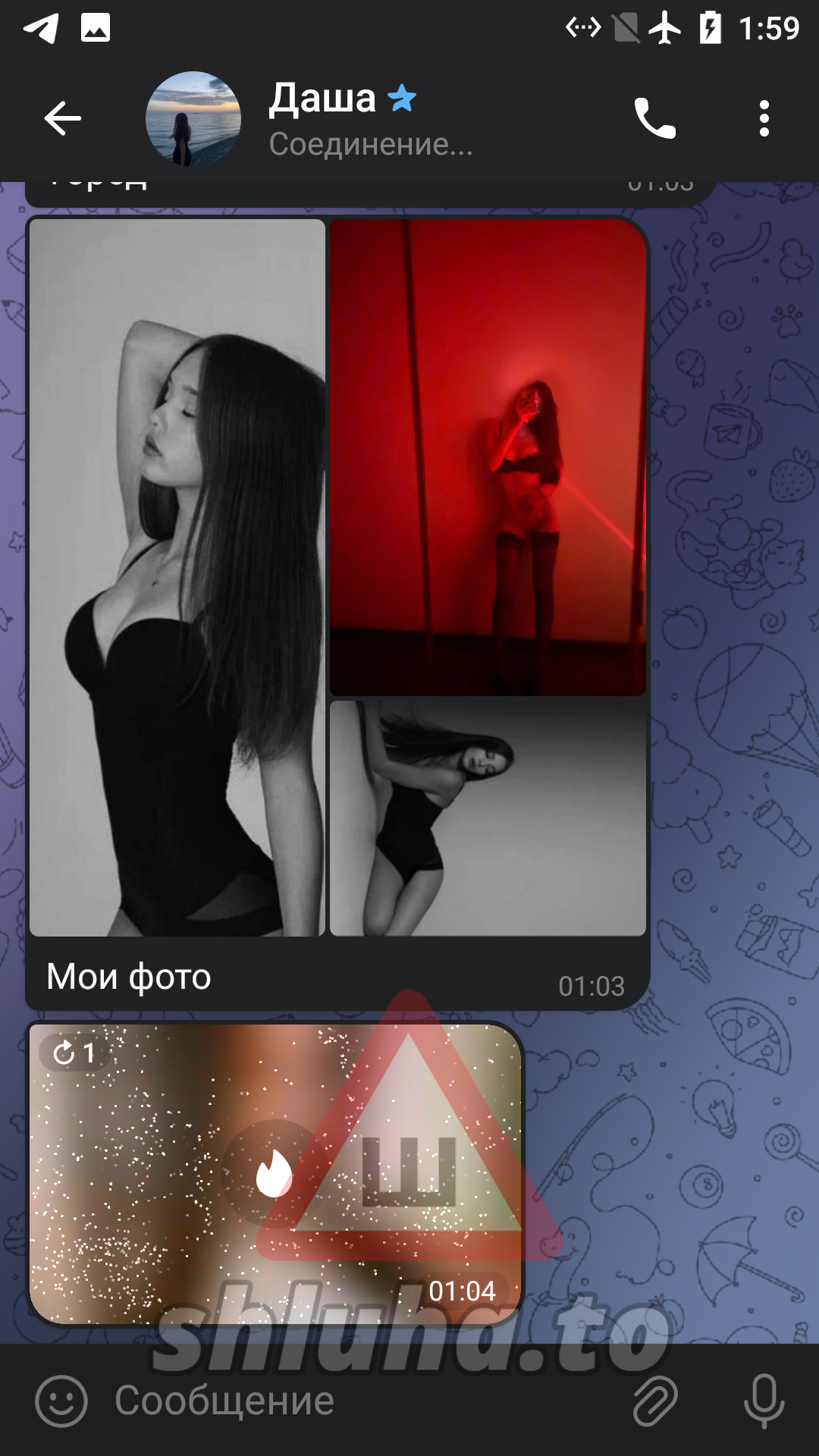Open the emoji picker
This screenshot has height=1456, width=819.
click(61, 1401)
